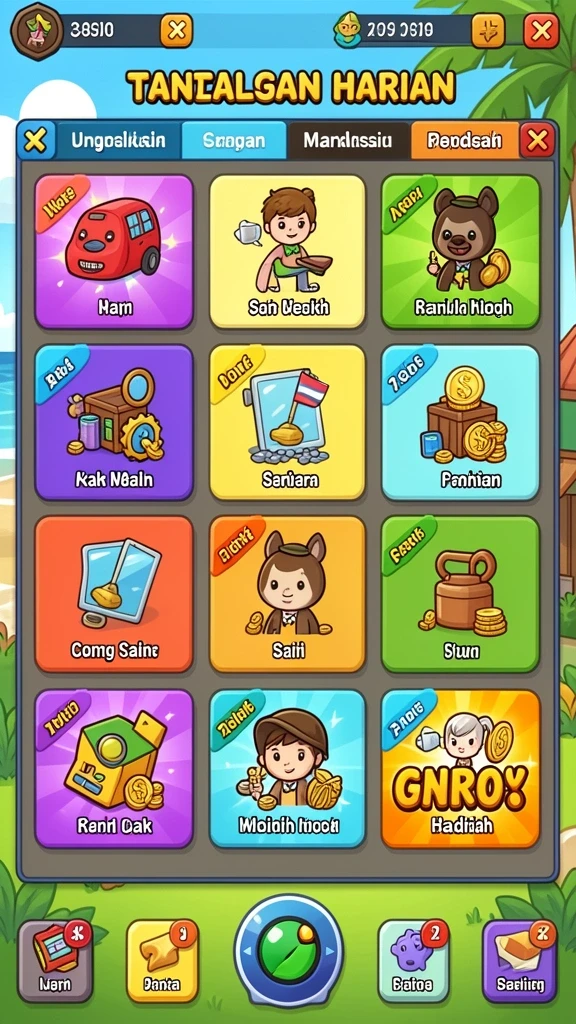Select the Ranbla Klogh bear card
Viewport: 576px width, 1024px height.
click(461, 251)
